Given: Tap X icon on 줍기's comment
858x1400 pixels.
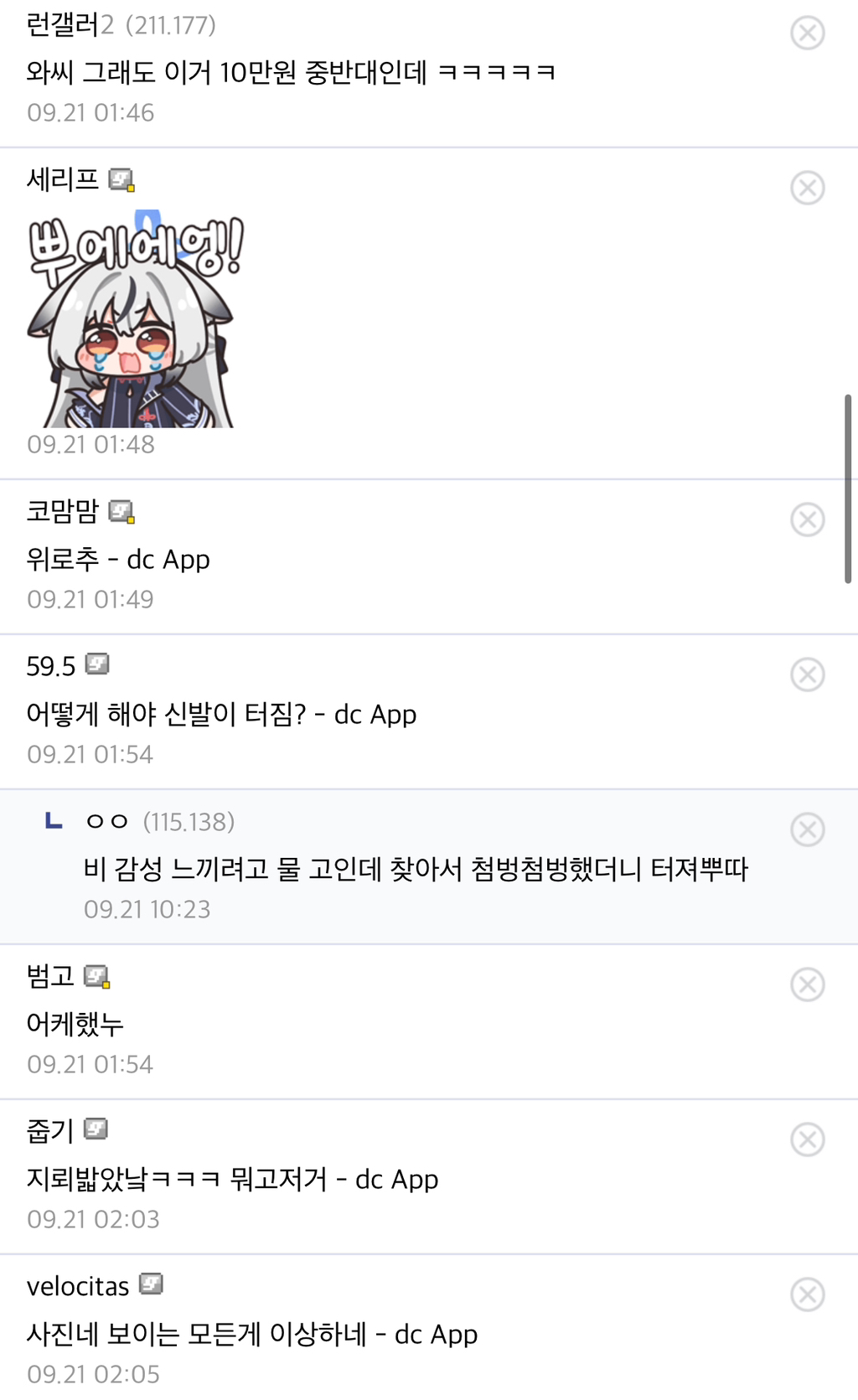Looking at the screenshot, I should 807,1139.
